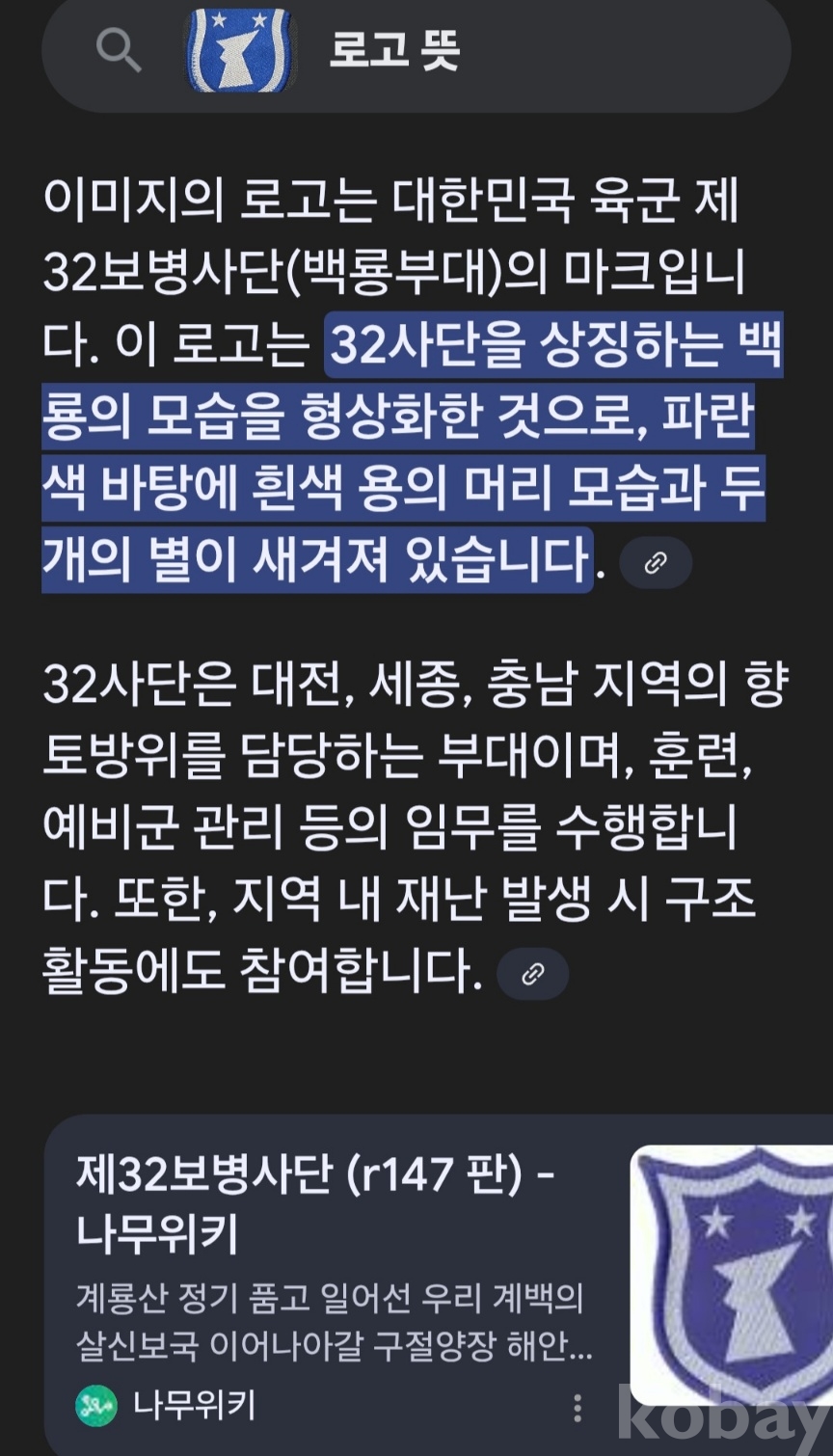
Task: Open overflow menu on the 나무위키 card
Action: (578, 1407)
